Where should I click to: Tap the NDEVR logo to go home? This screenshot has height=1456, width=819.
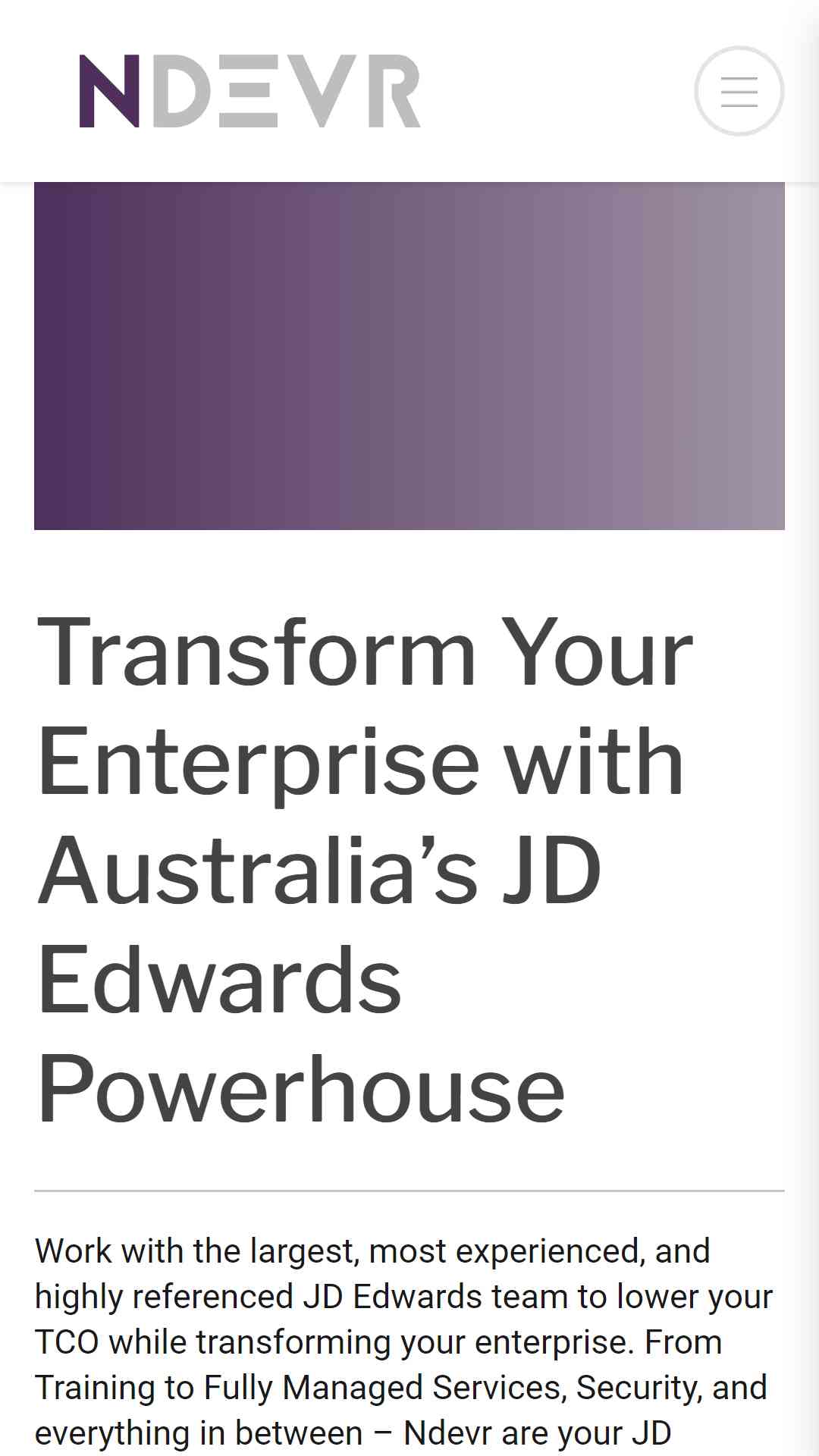249,91
